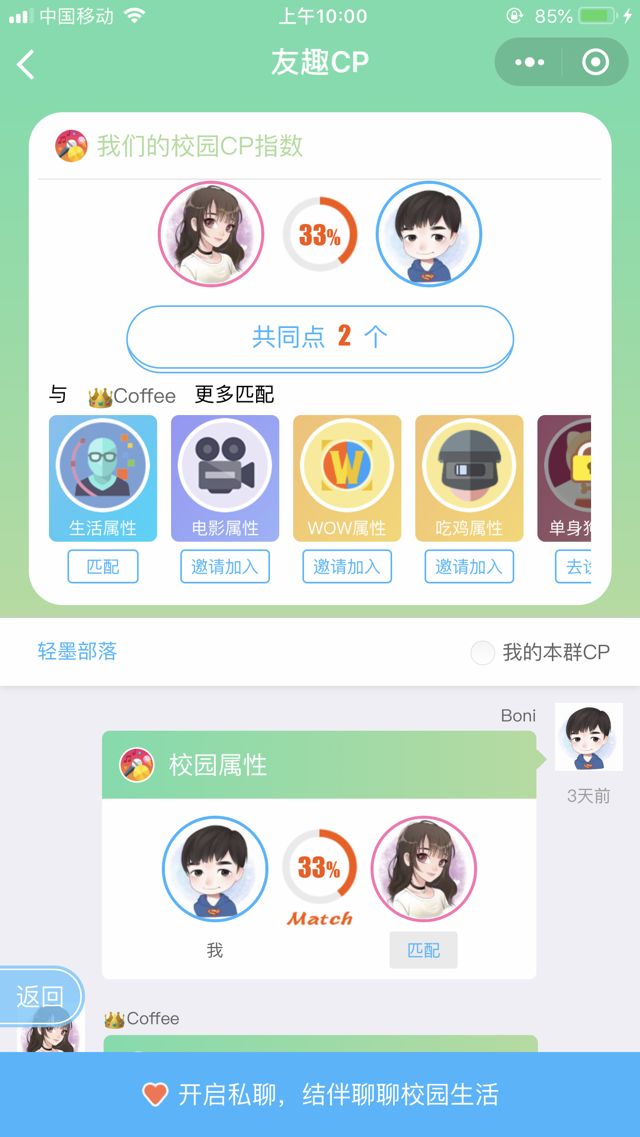Tap 匹配 in the 校园属性 card
640x1137 pixels.
coord(423,950)
